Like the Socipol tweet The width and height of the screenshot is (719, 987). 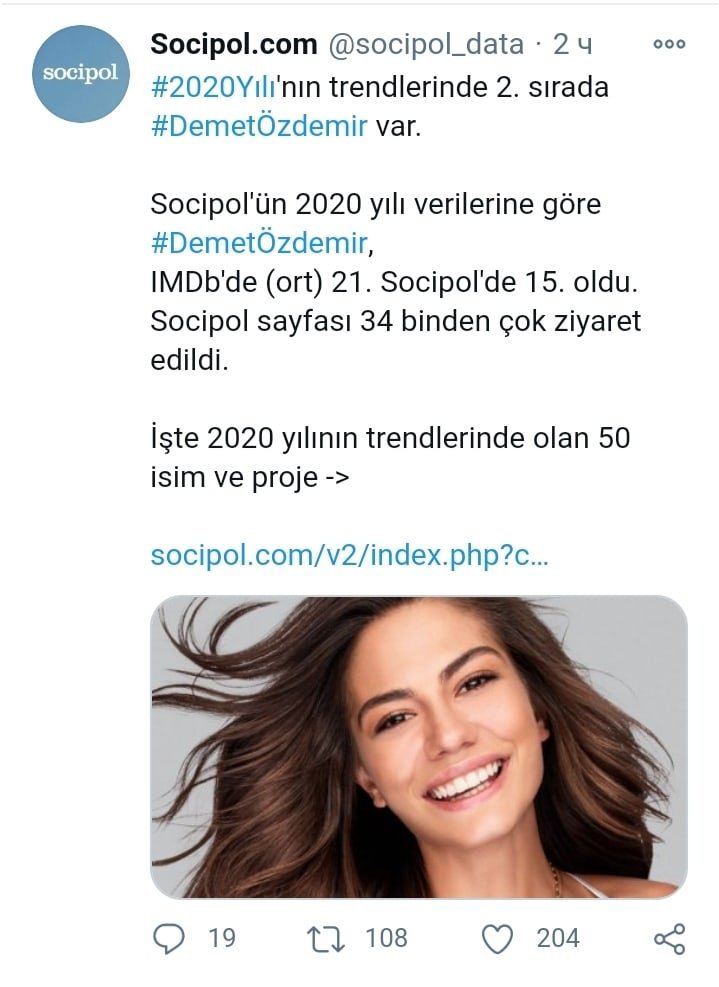tap(497, 938)
